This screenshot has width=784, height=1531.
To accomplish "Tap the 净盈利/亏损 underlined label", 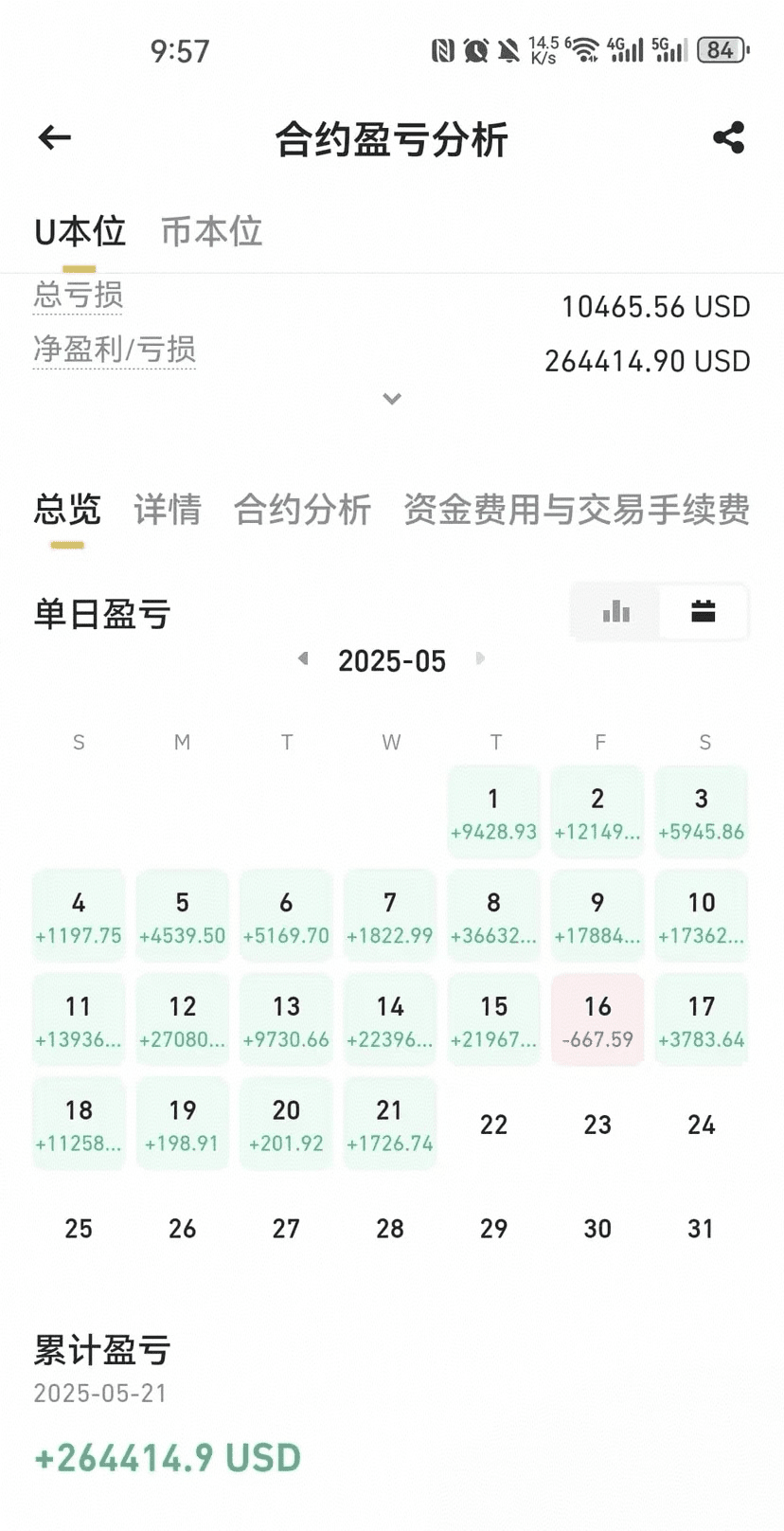I will [x=115, y=350].
